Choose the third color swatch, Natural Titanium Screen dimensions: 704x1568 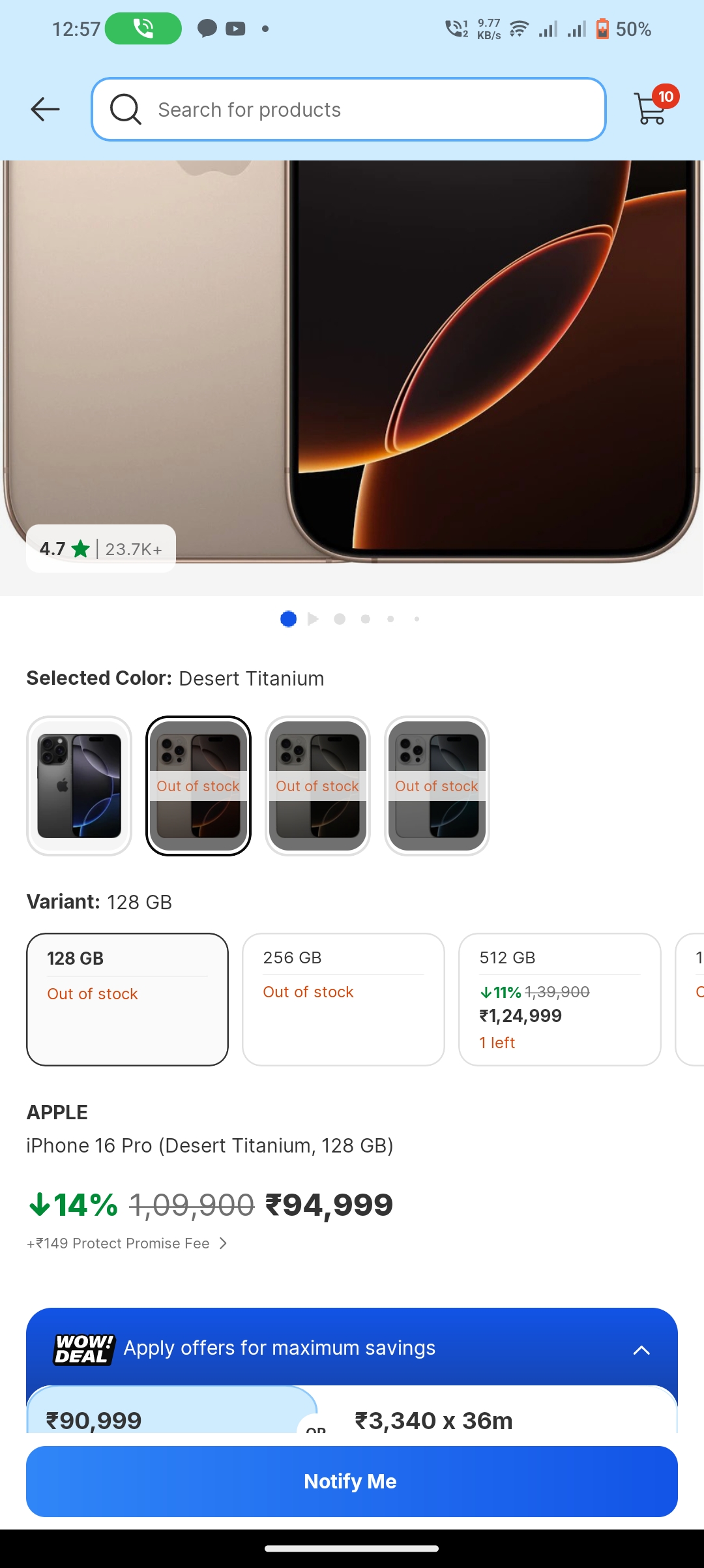click(317, 785)
